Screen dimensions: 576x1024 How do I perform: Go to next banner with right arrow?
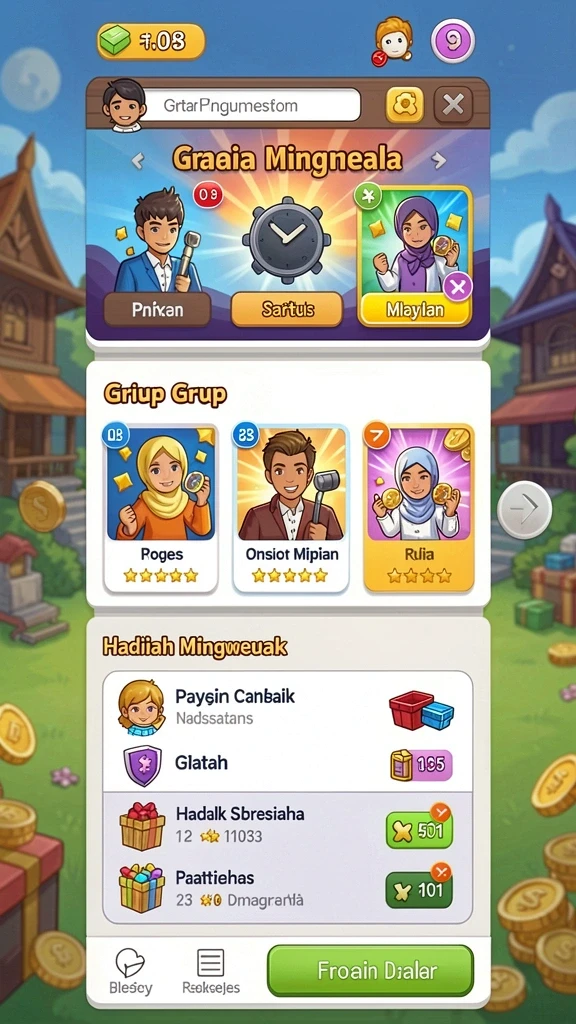tap(439, 160)
